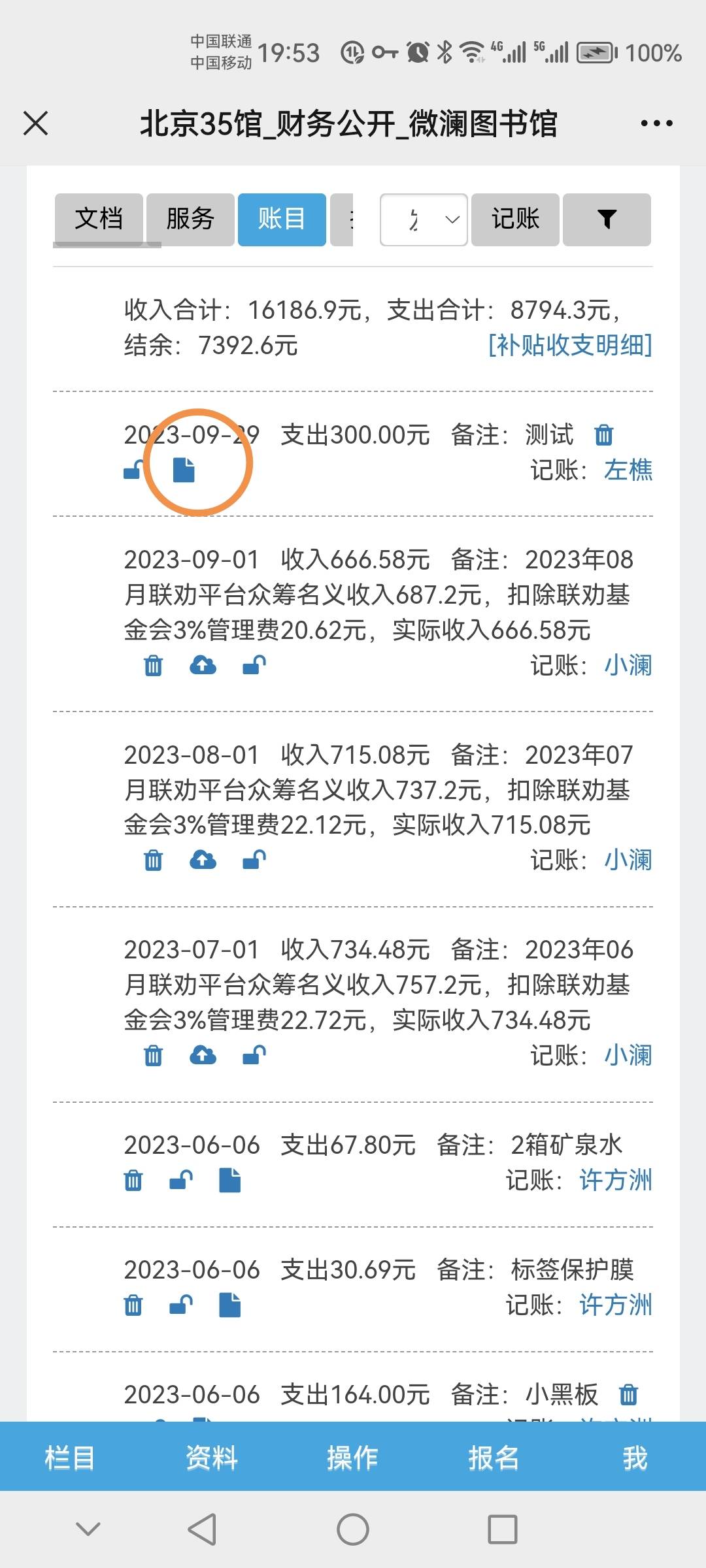Open the funnel filter button
This screenshot has height=1568, width=706.
(x=607, y=219)
